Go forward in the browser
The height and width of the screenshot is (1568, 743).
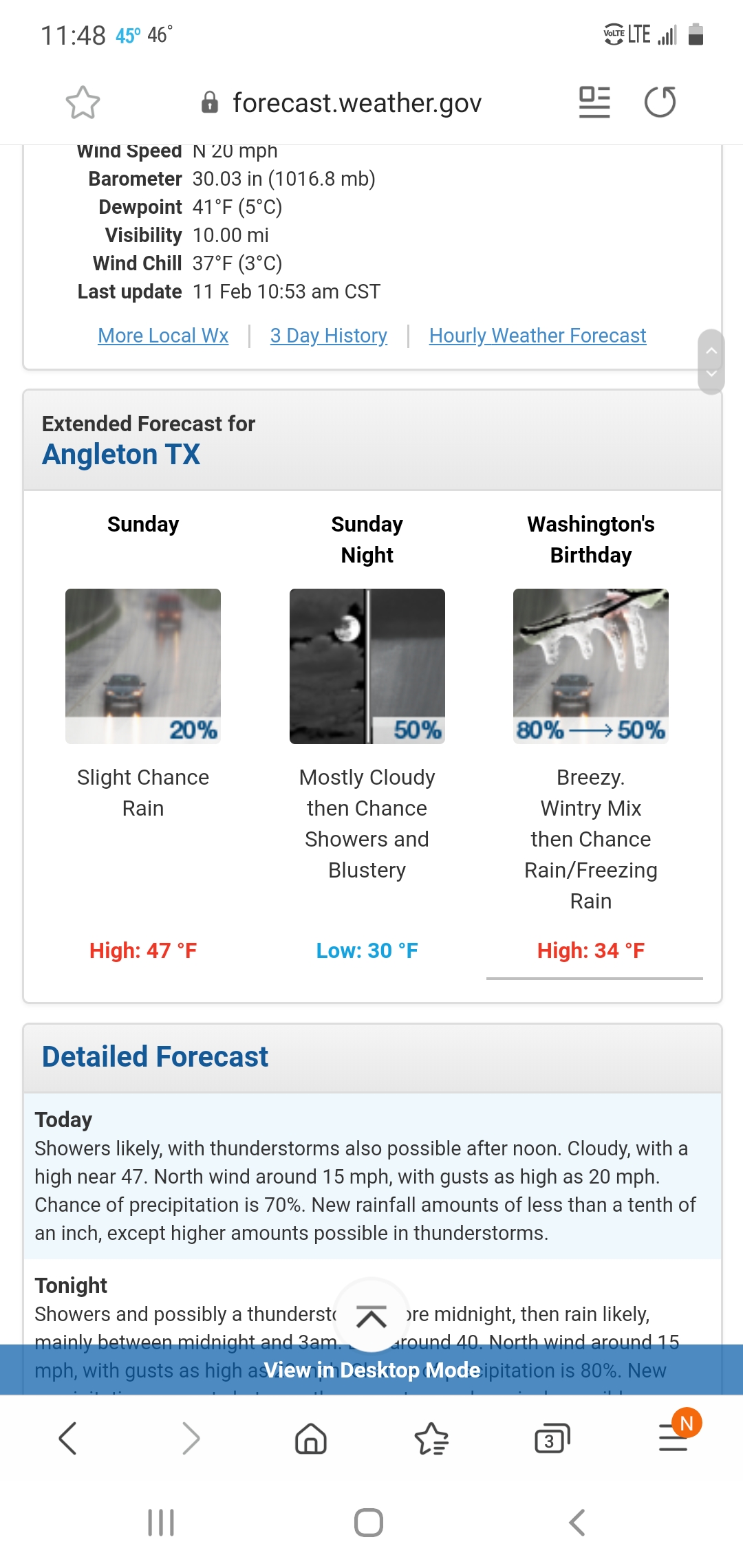tap(191, 1438)
